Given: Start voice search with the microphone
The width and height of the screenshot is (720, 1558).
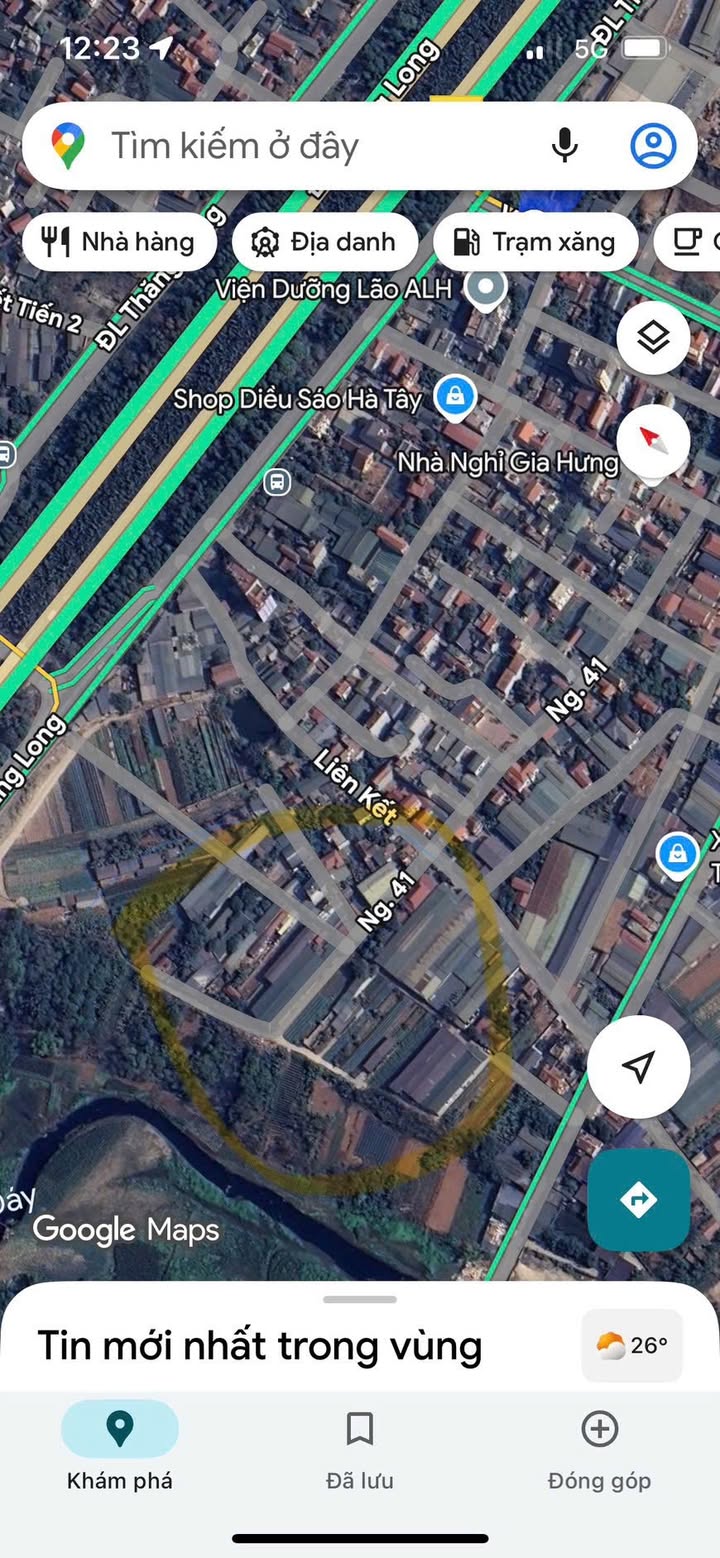Looking at the screenshot, I should (565, 146).
